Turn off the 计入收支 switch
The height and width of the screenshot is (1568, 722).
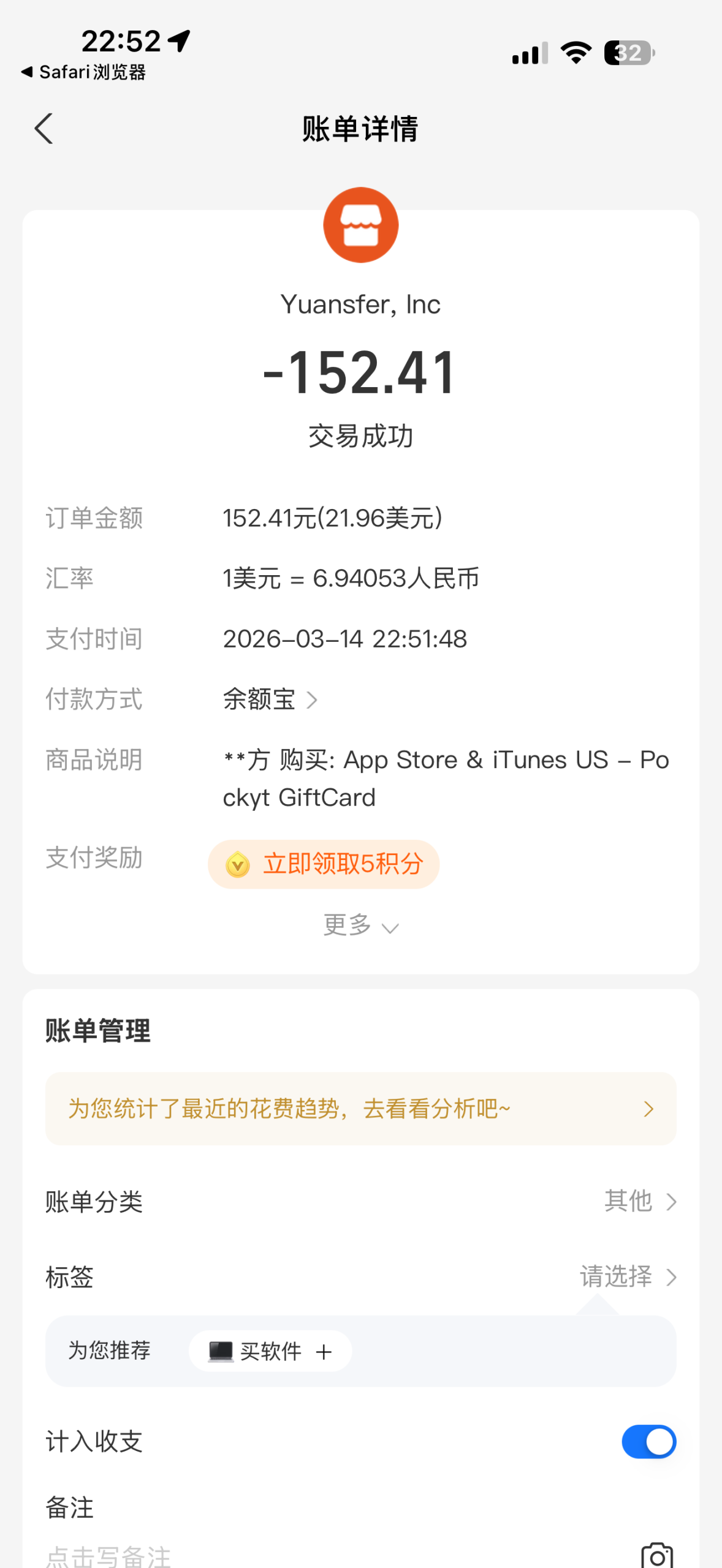coord(648,1442)
